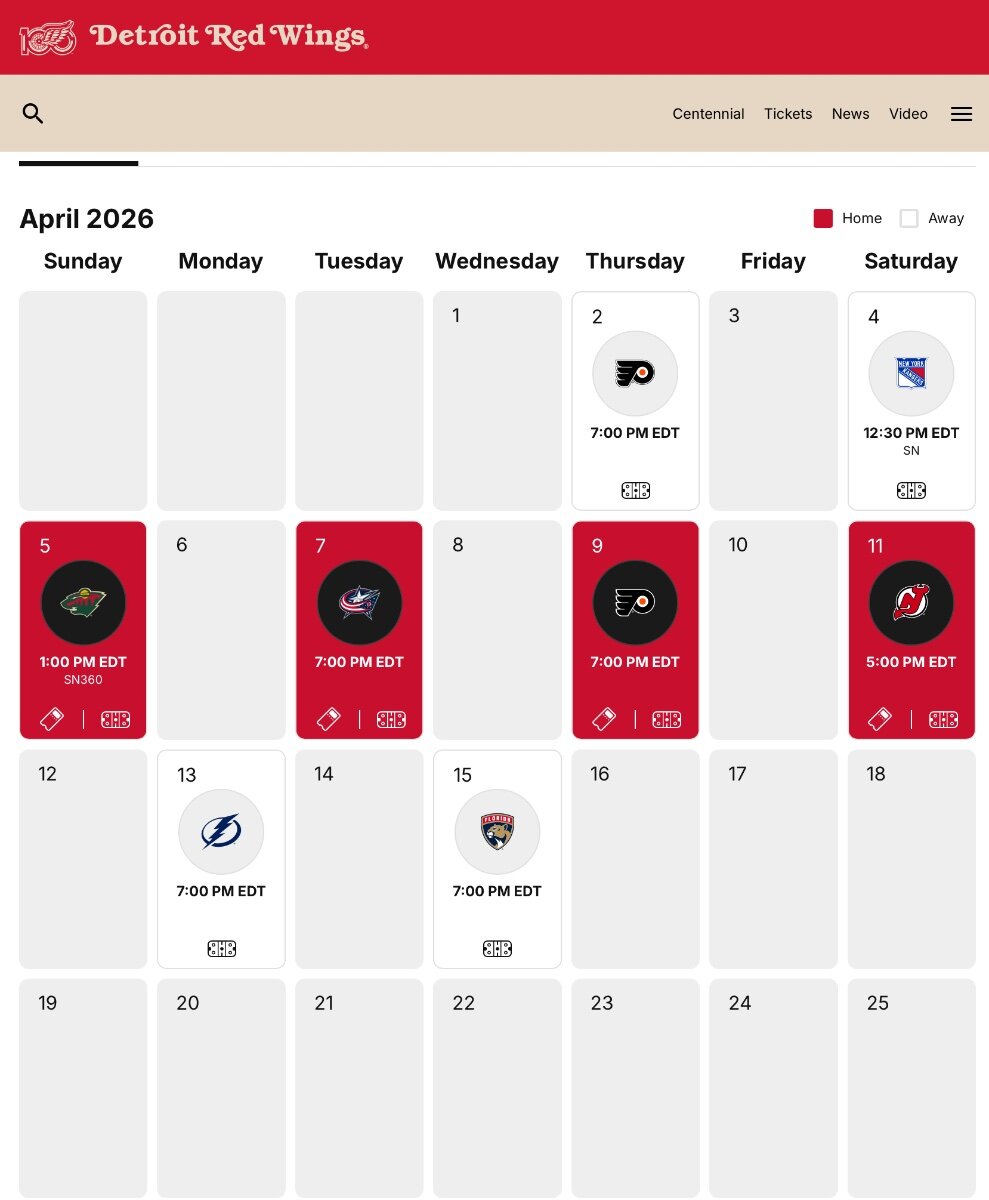Open the News section
Image resolution: width=989 pixels, height=1200 pixels.
[x=850, y=114]
